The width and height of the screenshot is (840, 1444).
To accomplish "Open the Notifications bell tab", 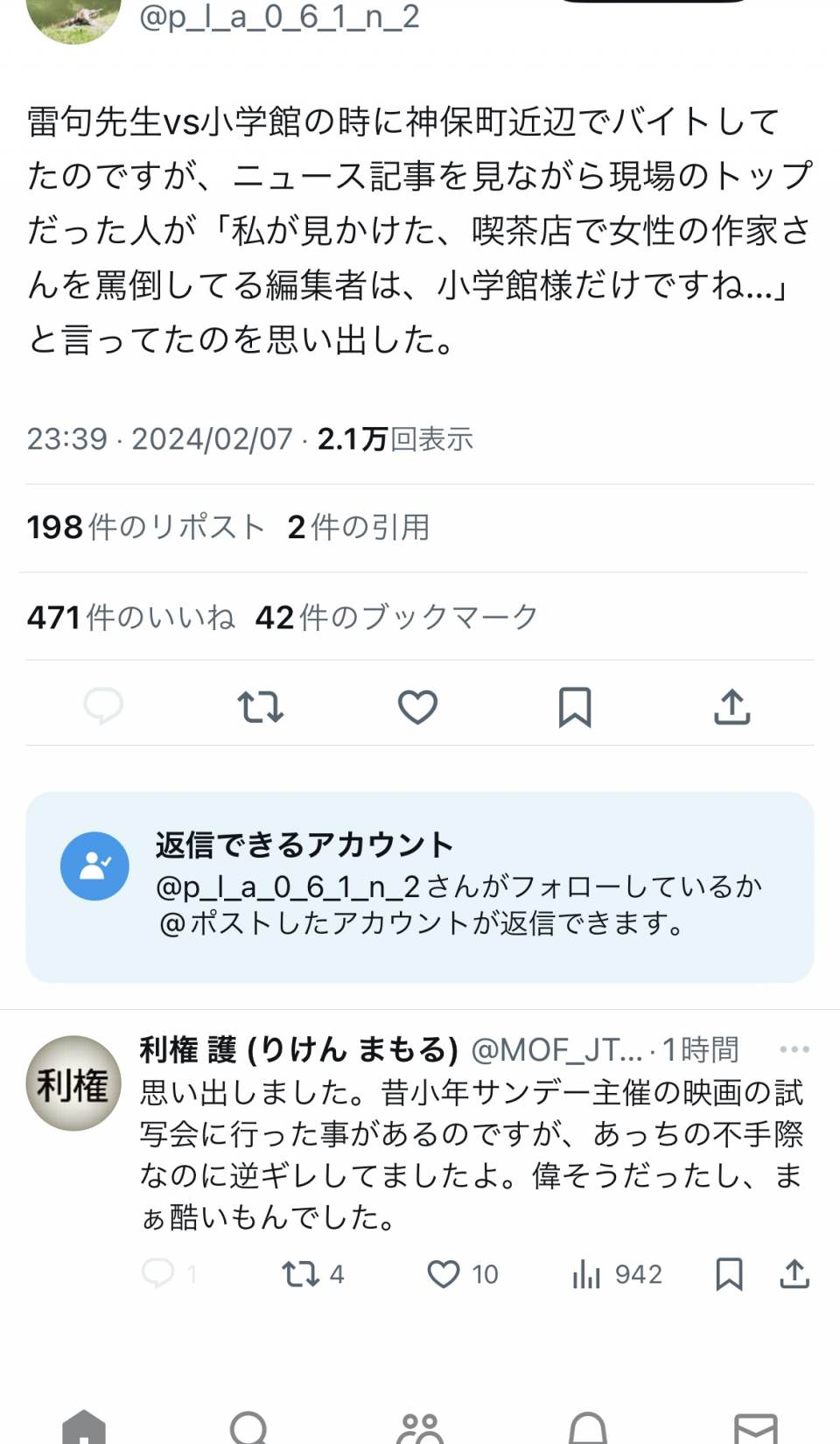I will tap(588, 1426).
